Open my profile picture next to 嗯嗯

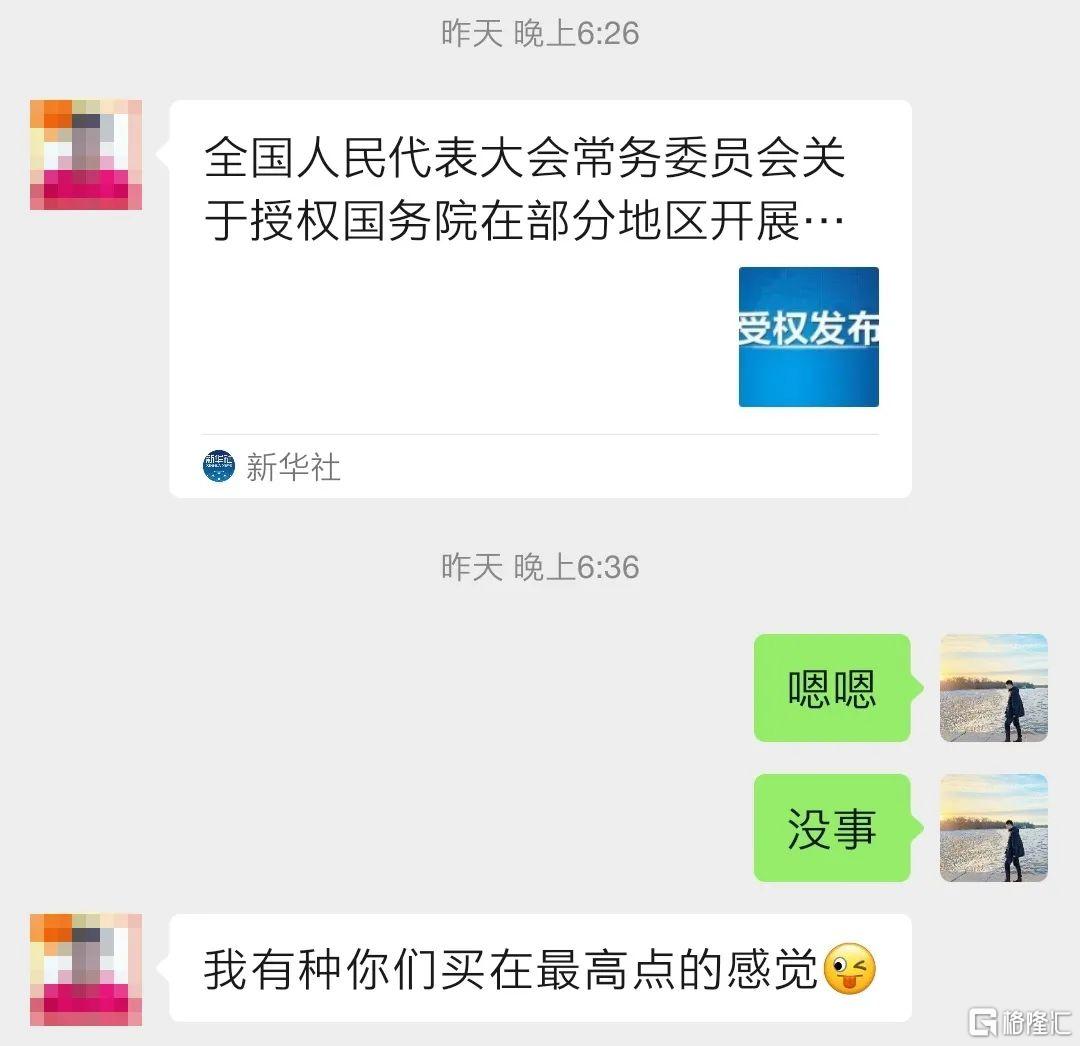(x=993, y=688)
